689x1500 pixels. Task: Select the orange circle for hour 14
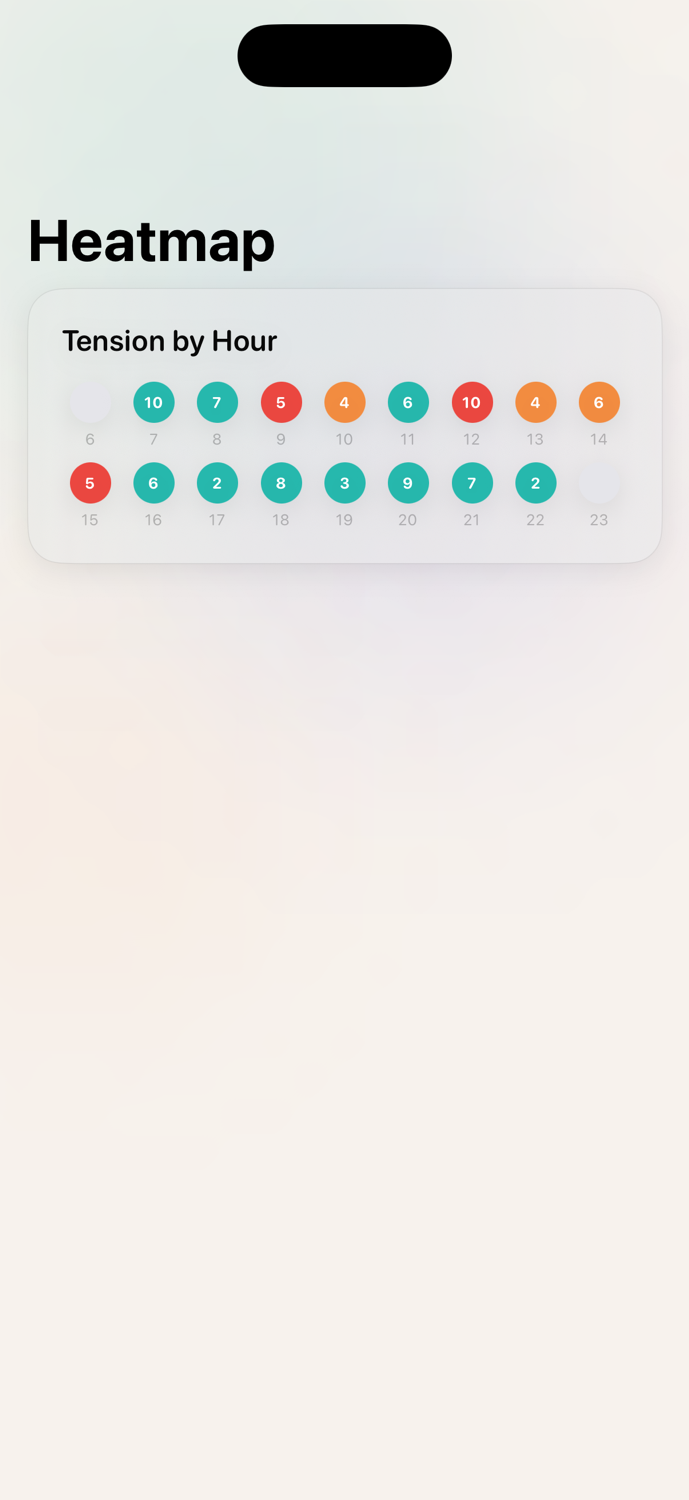(598, 402)
